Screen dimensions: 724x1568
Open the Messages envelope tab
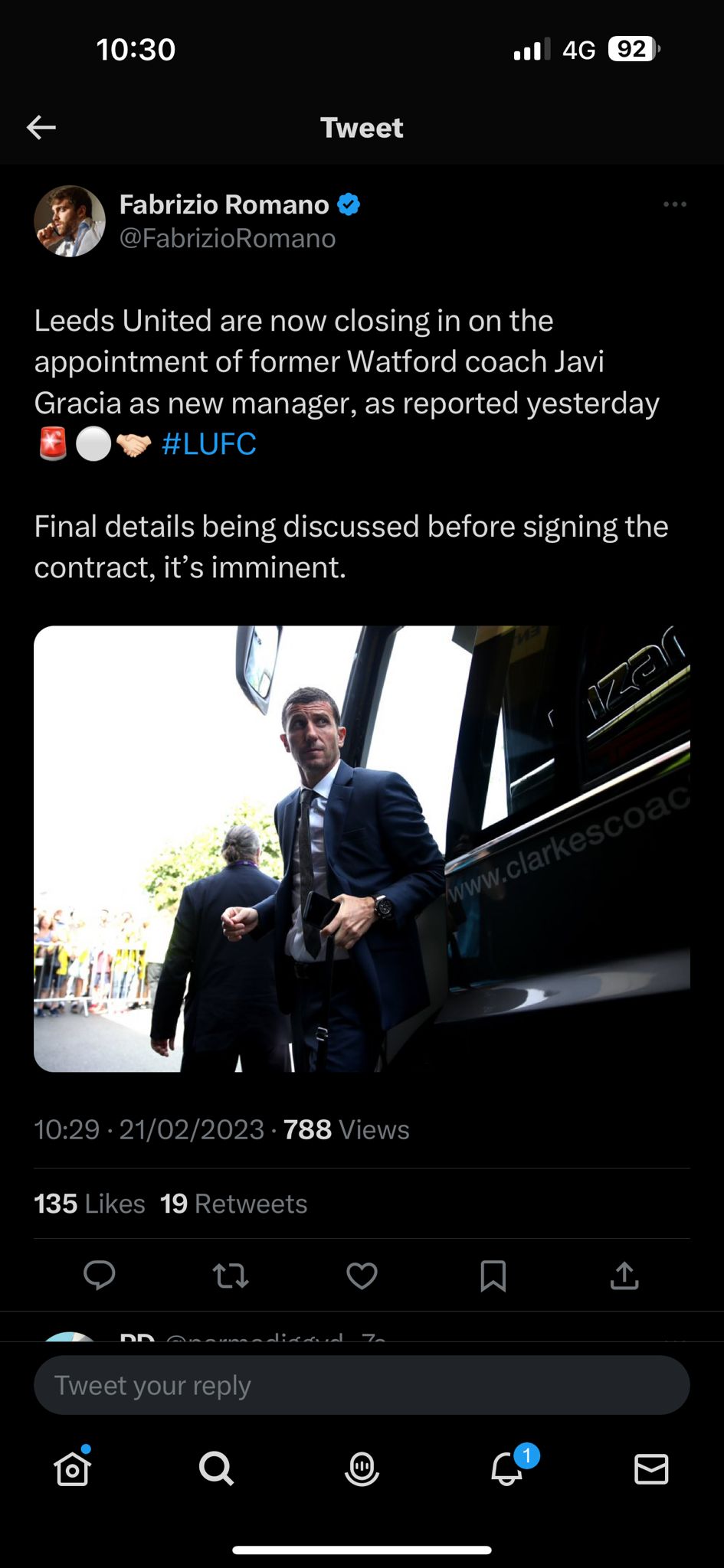click(x=651, y=1468)
